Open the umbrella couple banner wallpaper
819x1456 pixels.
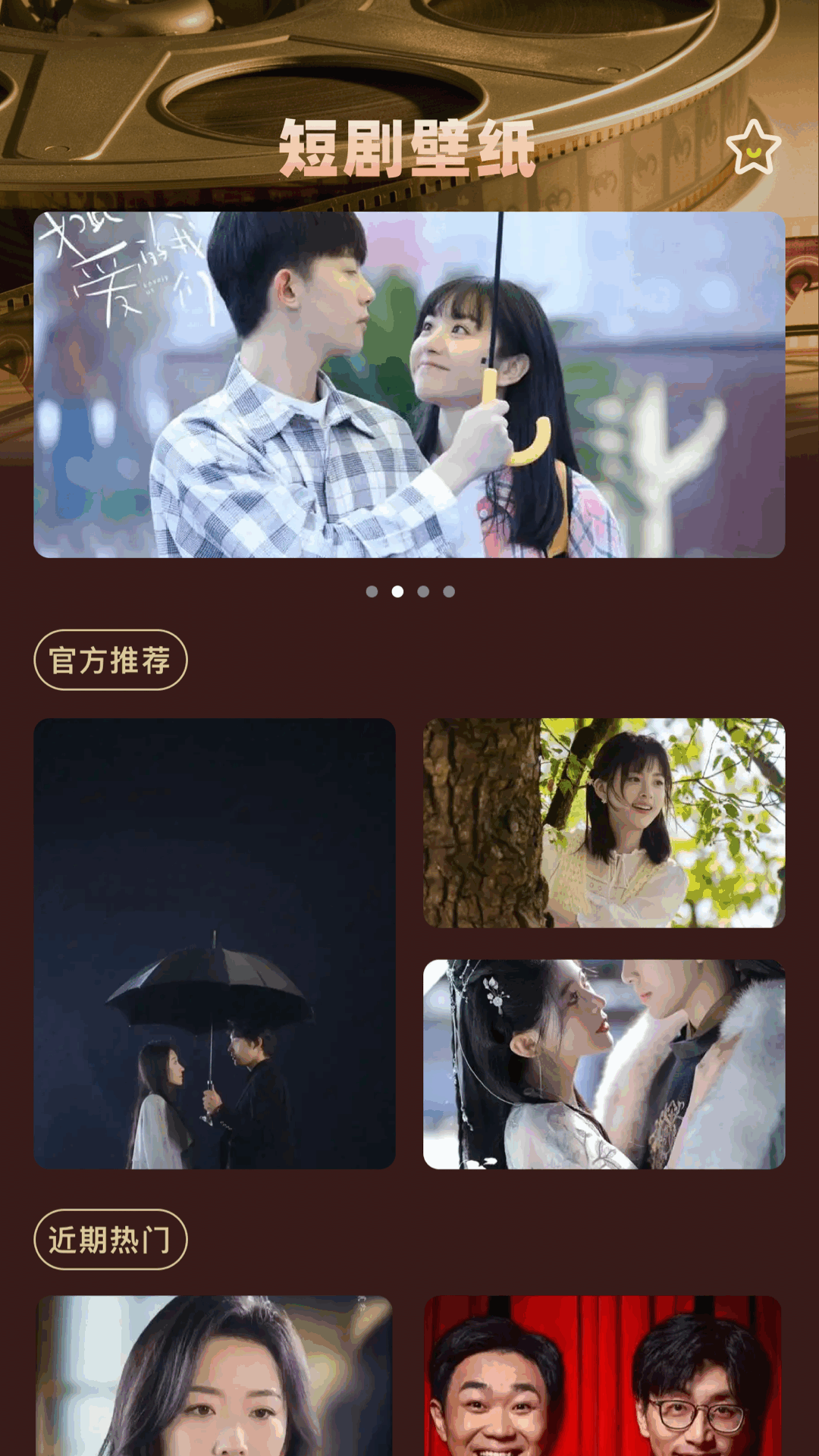pos(409,383)
